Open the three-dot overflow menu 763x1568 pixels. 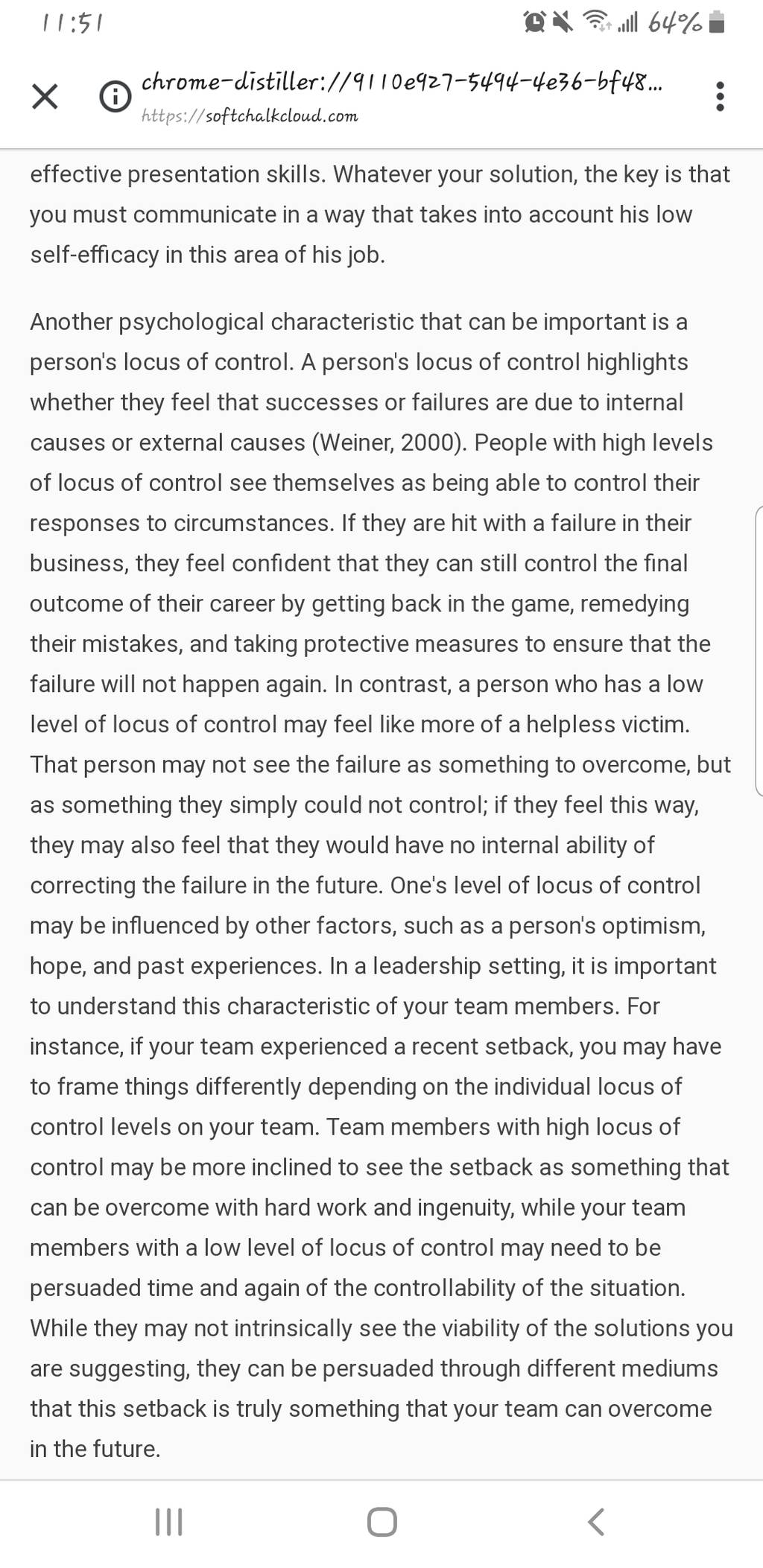(719, 97)
